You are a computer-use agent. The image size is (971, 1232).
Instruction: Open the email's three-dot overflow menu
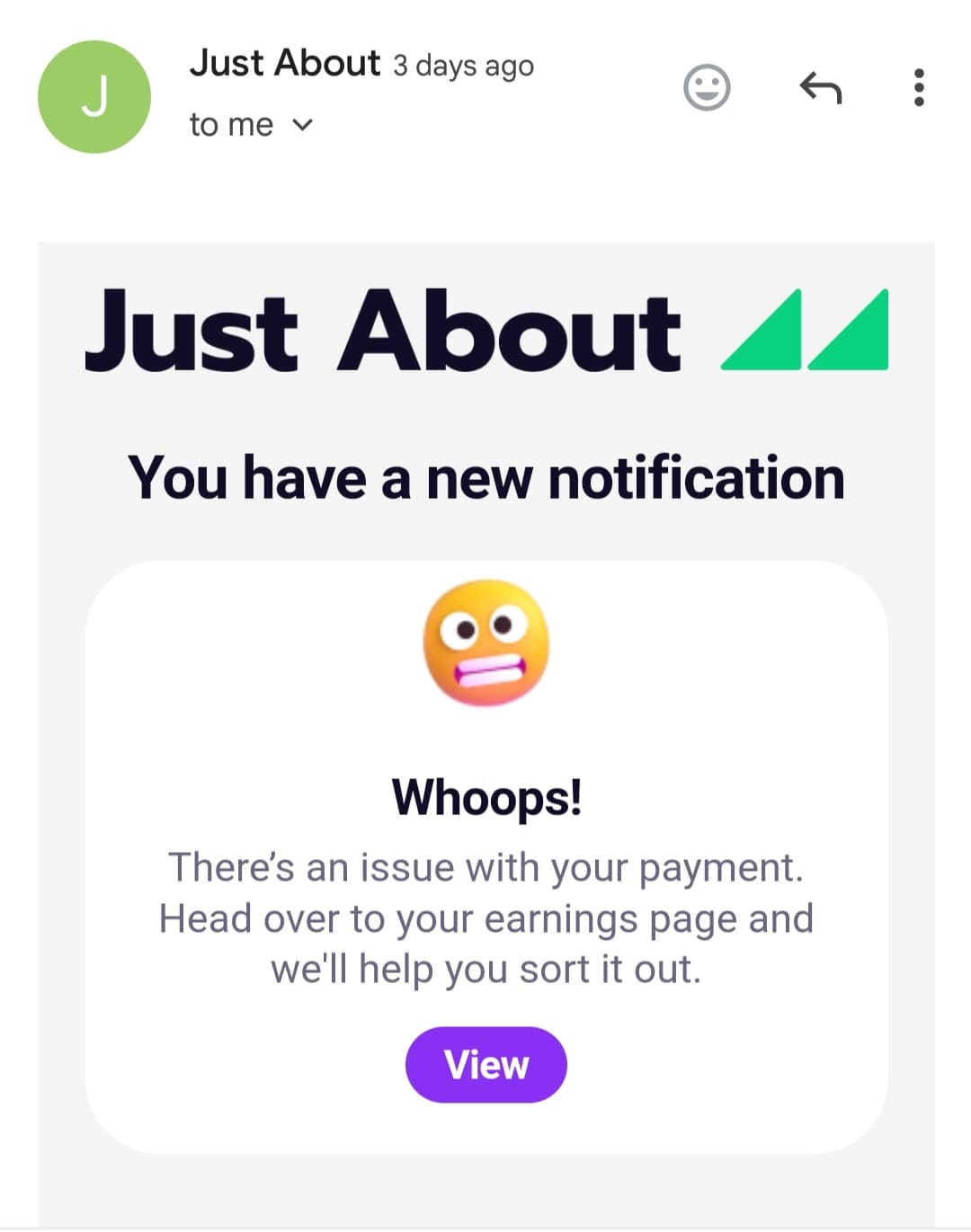[x=918, y=88]
